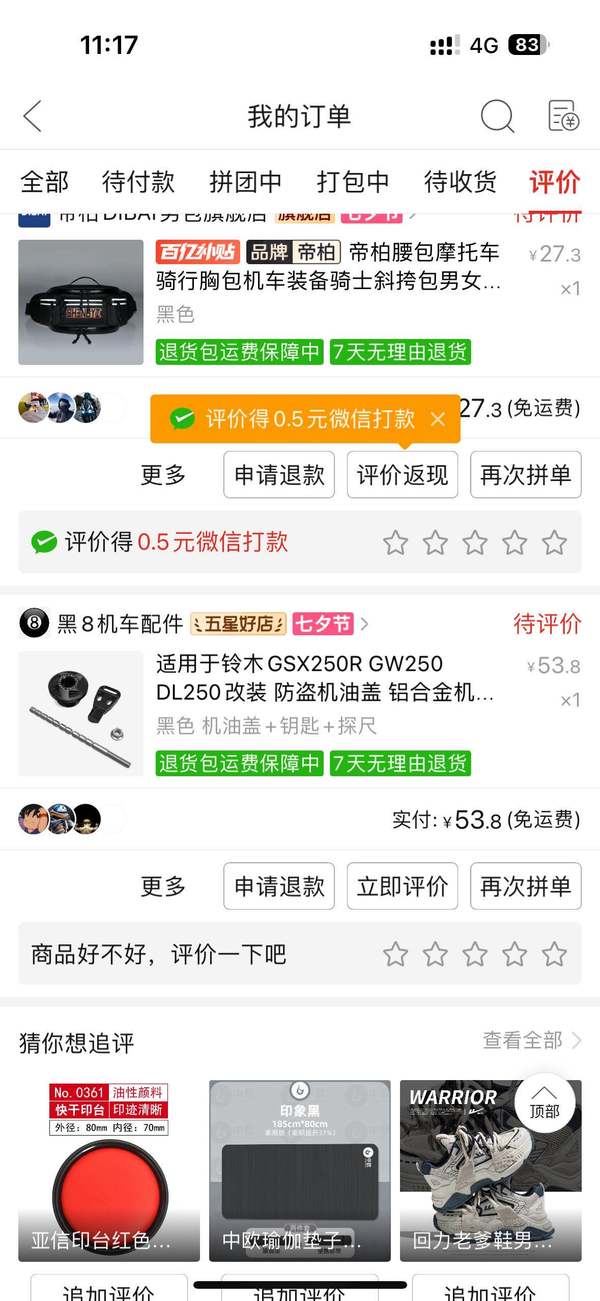Go back from the 我的订单 page

tap(33, 116)
